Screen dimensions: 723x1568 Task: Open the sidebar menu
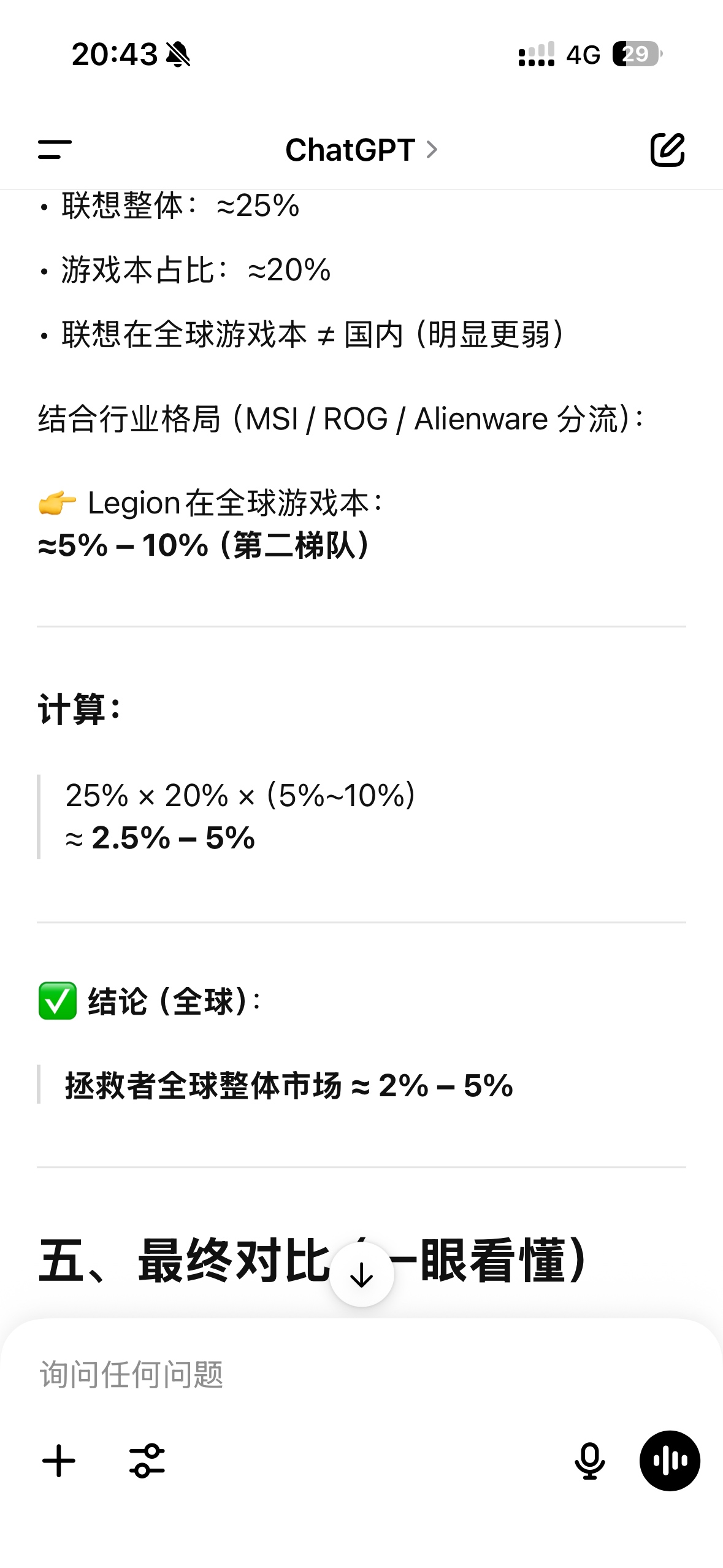55,150
